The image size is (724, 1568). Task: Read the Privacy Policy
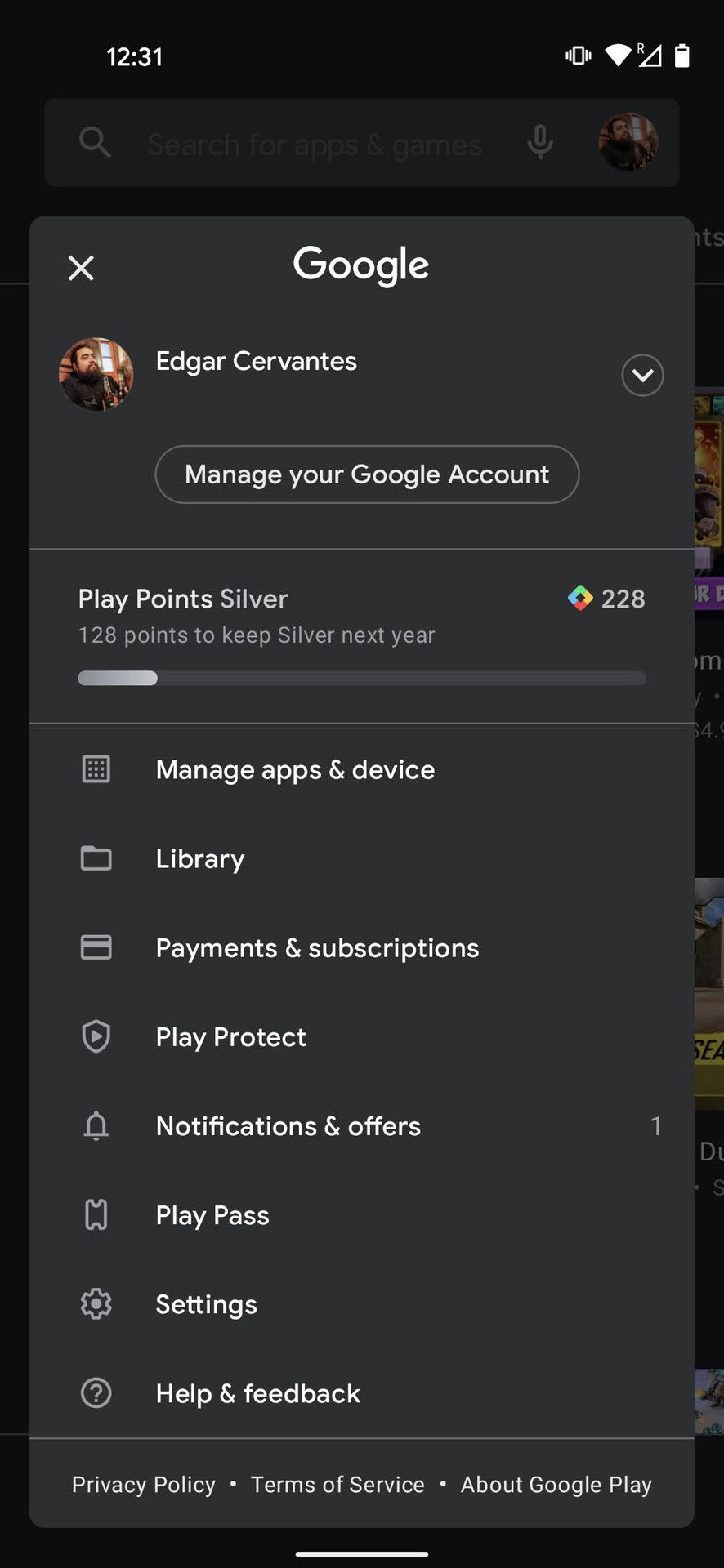(x=144, y=1485)
